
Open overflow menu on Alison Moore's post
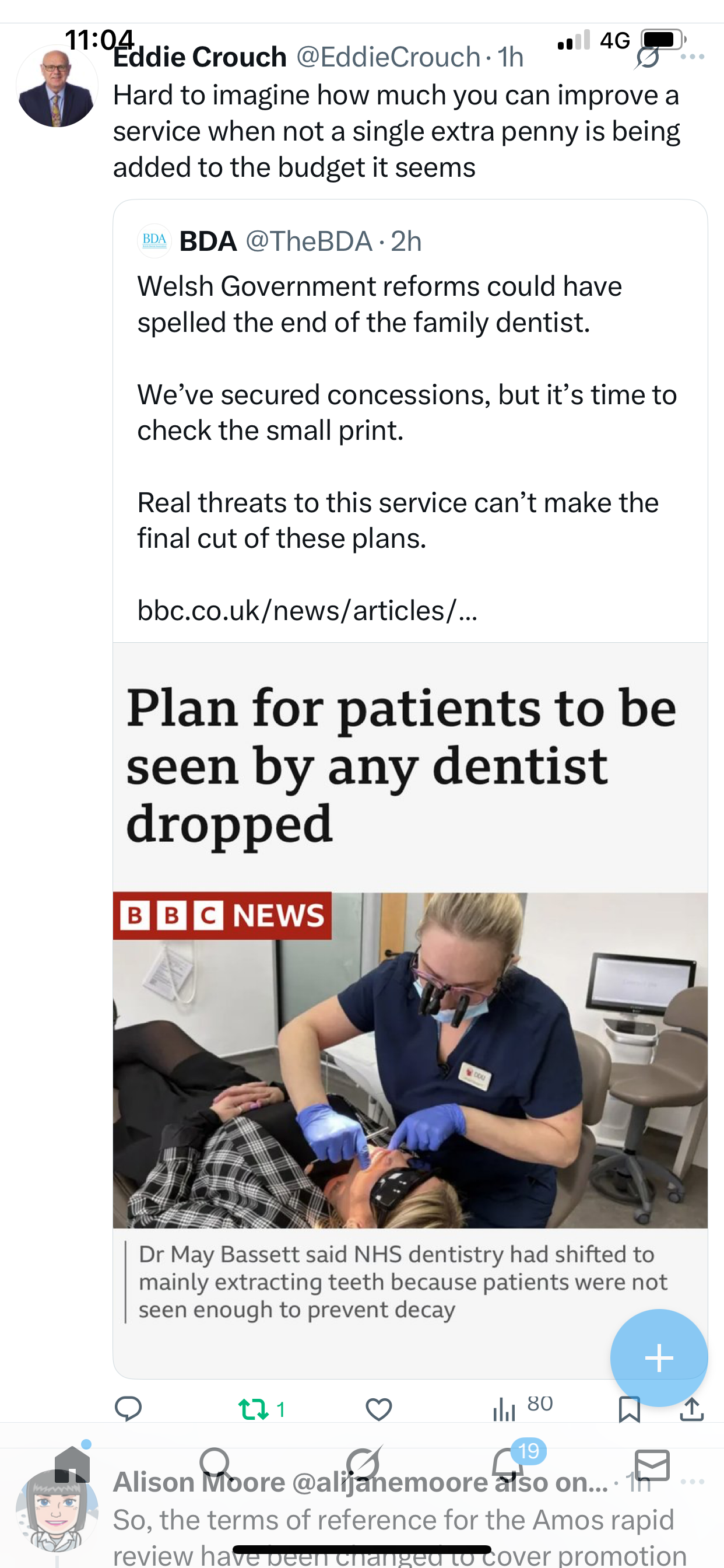tap(693, 1482)
